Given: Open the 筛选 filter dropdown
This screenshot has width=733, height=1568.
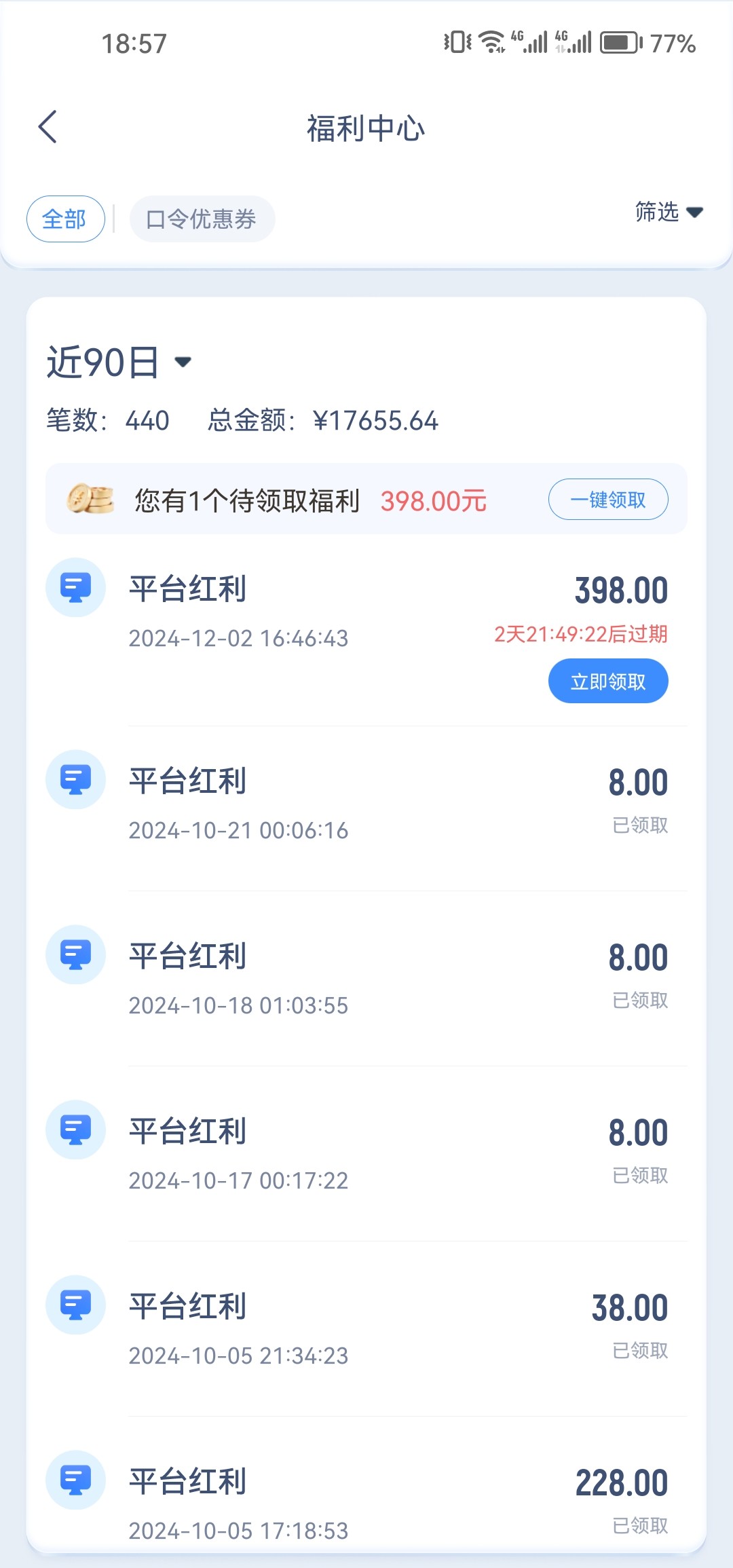Looking at the screenshot, I should pyautogui.click(x=669, y=212).
